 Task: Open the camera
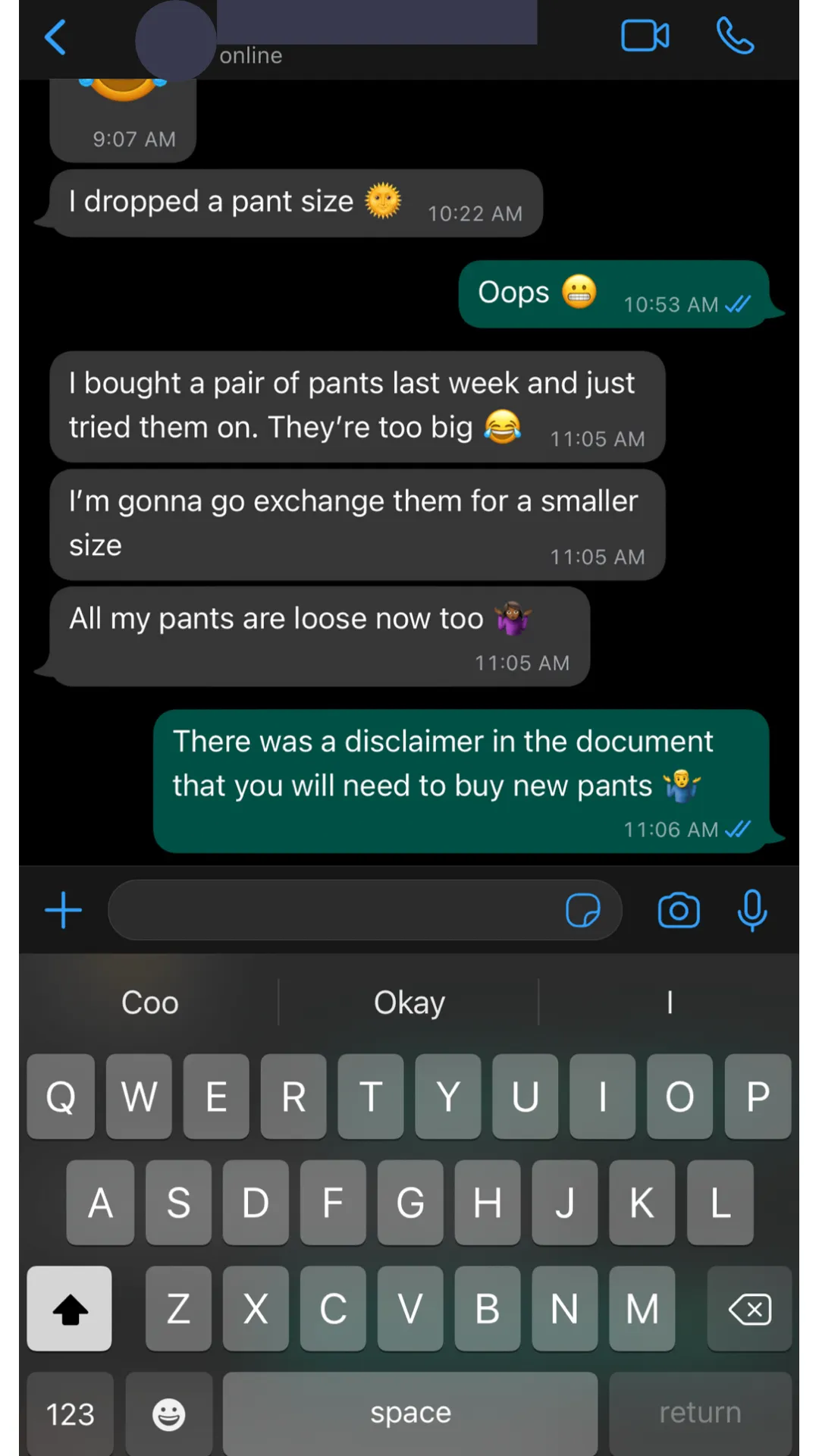coord(679,910)
